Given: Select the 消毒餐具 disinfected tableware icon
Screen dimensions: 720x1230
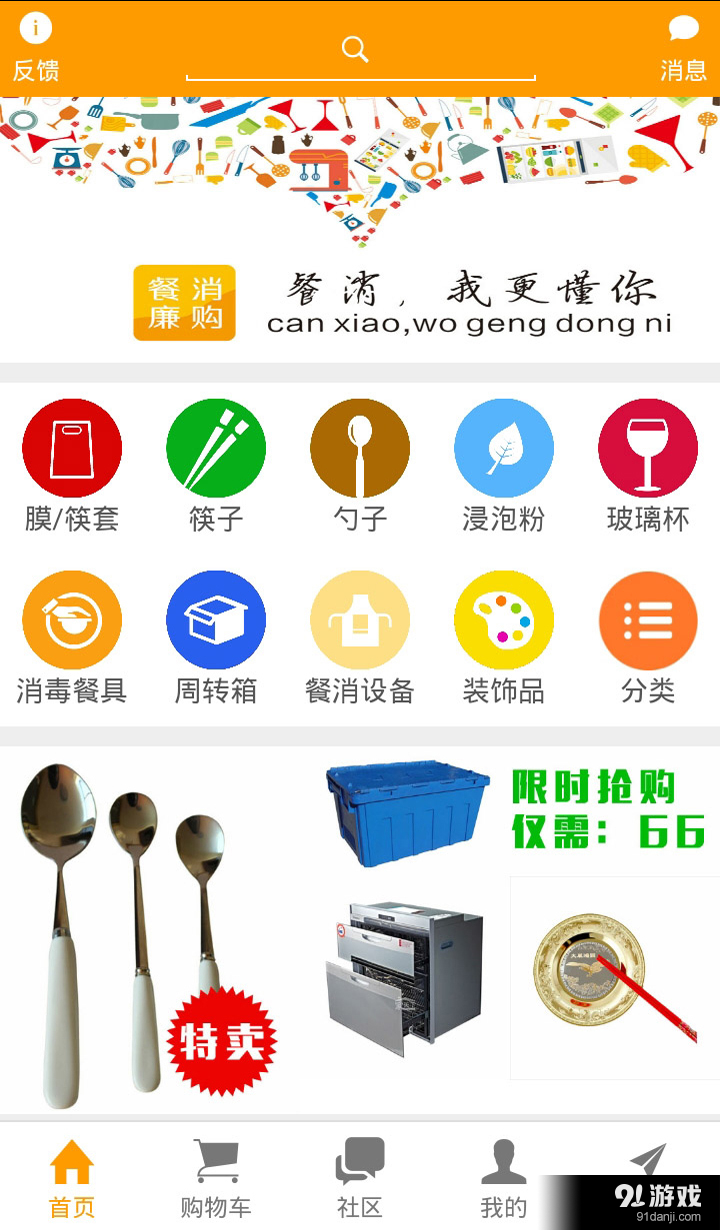Looking at the screenshot, I should coord(72,620).
